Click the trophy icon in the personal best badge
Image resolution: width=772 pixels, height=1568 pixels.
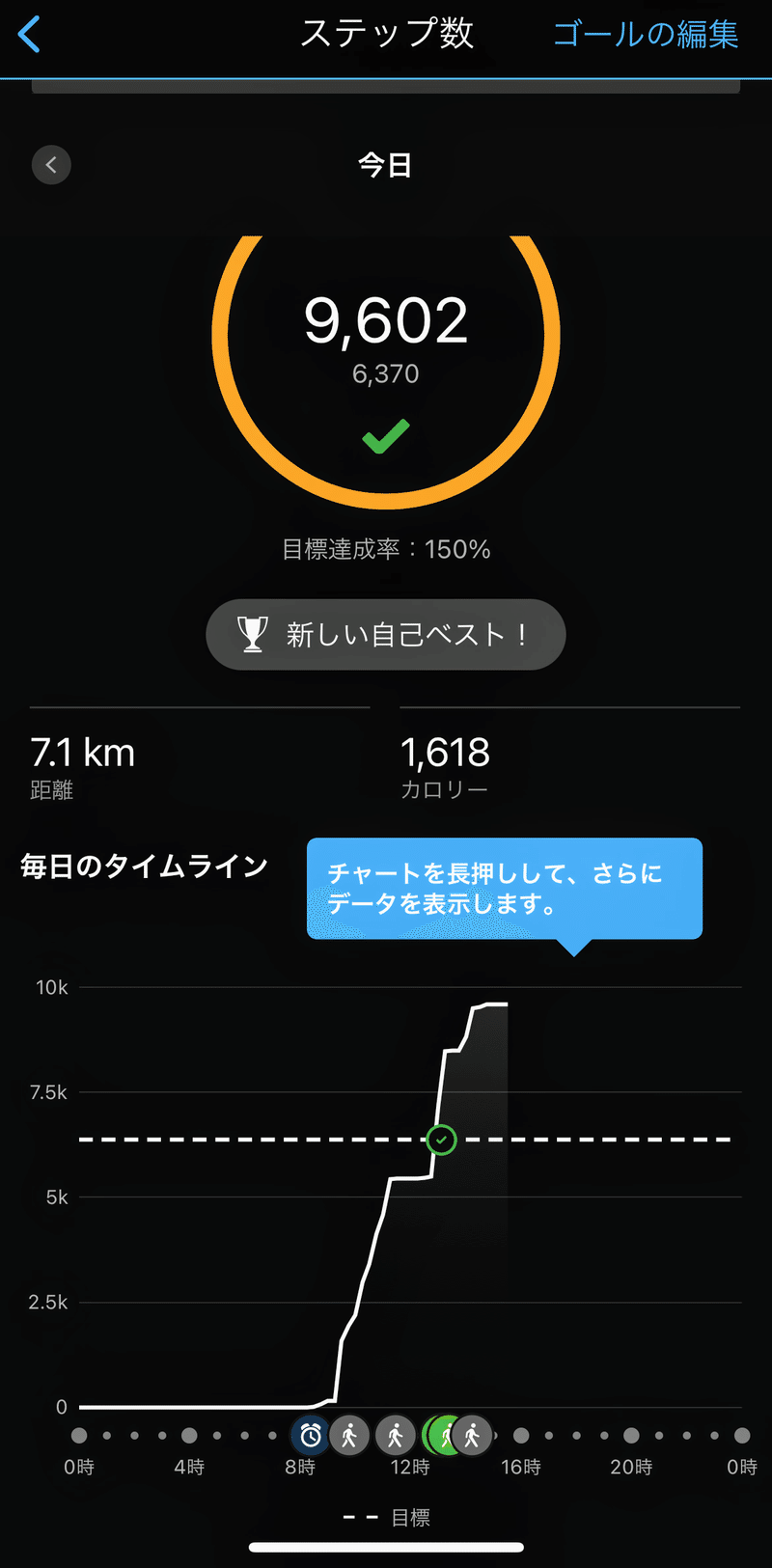[x=253, y=634]
